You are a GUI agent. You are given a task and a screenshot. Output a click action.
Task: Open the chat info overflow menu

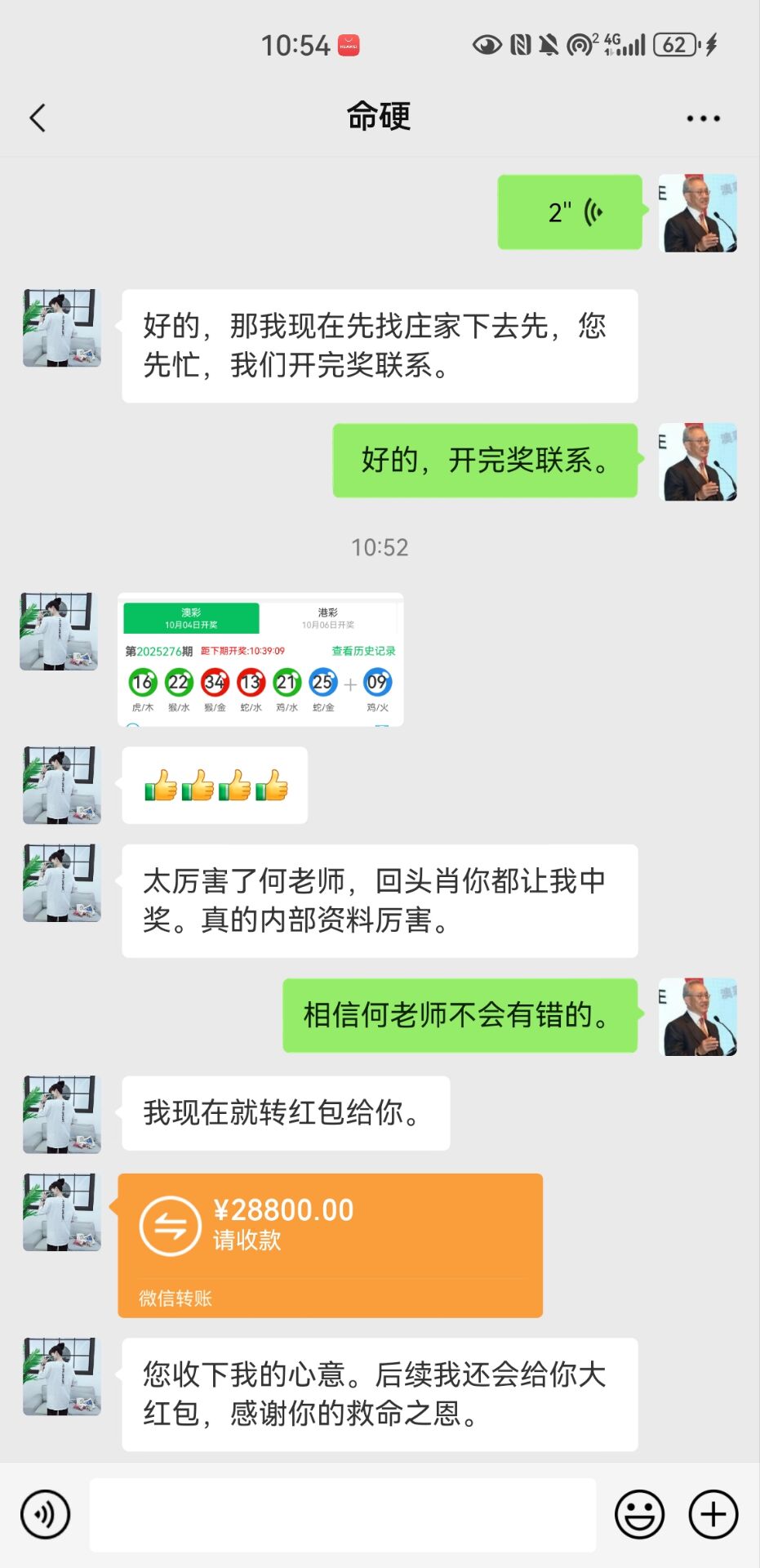pyautogui.click(x=702, y=118)
